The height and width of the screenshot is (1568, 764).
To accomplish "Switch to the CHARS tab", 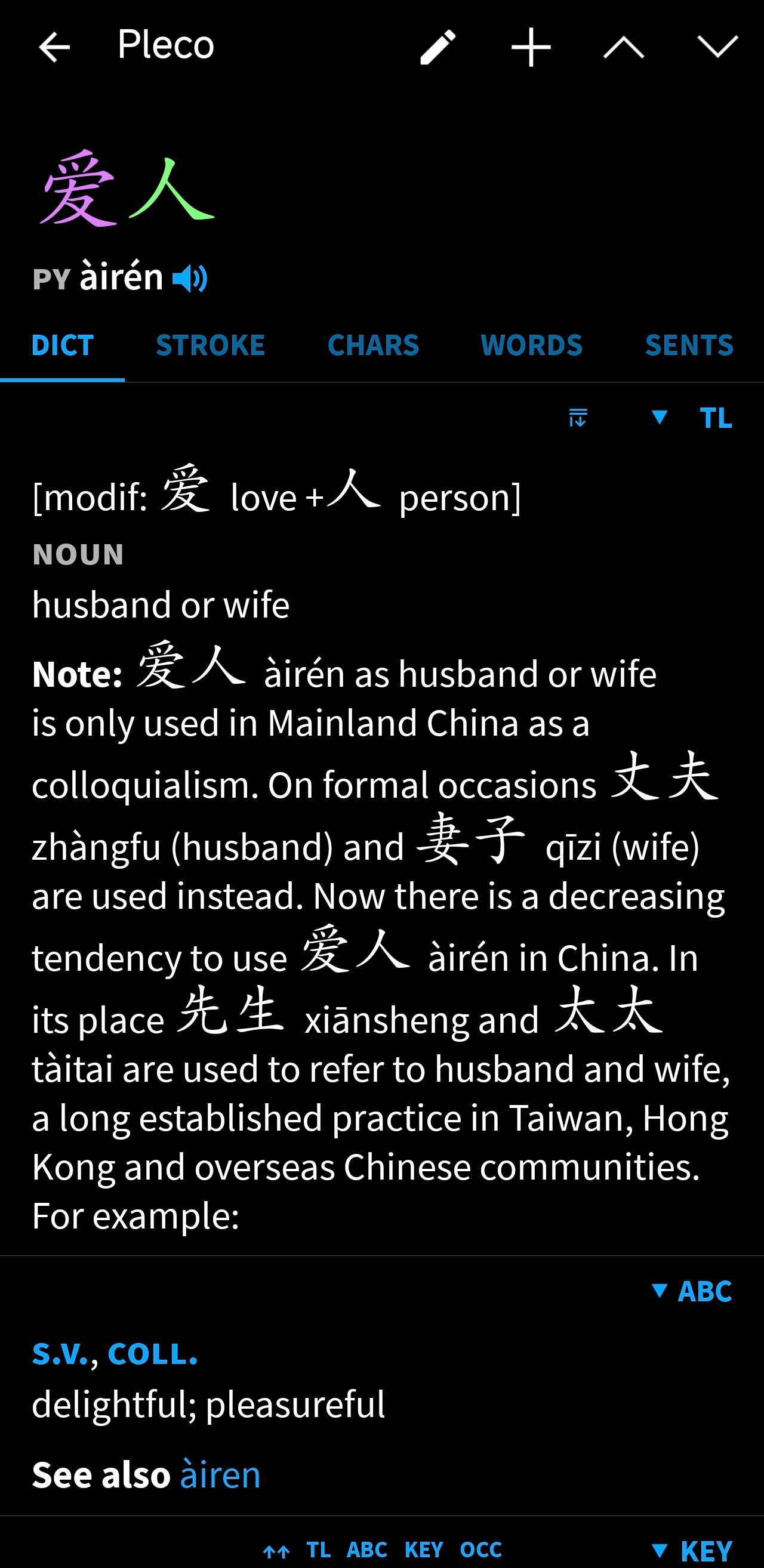I will pos(373,345).
